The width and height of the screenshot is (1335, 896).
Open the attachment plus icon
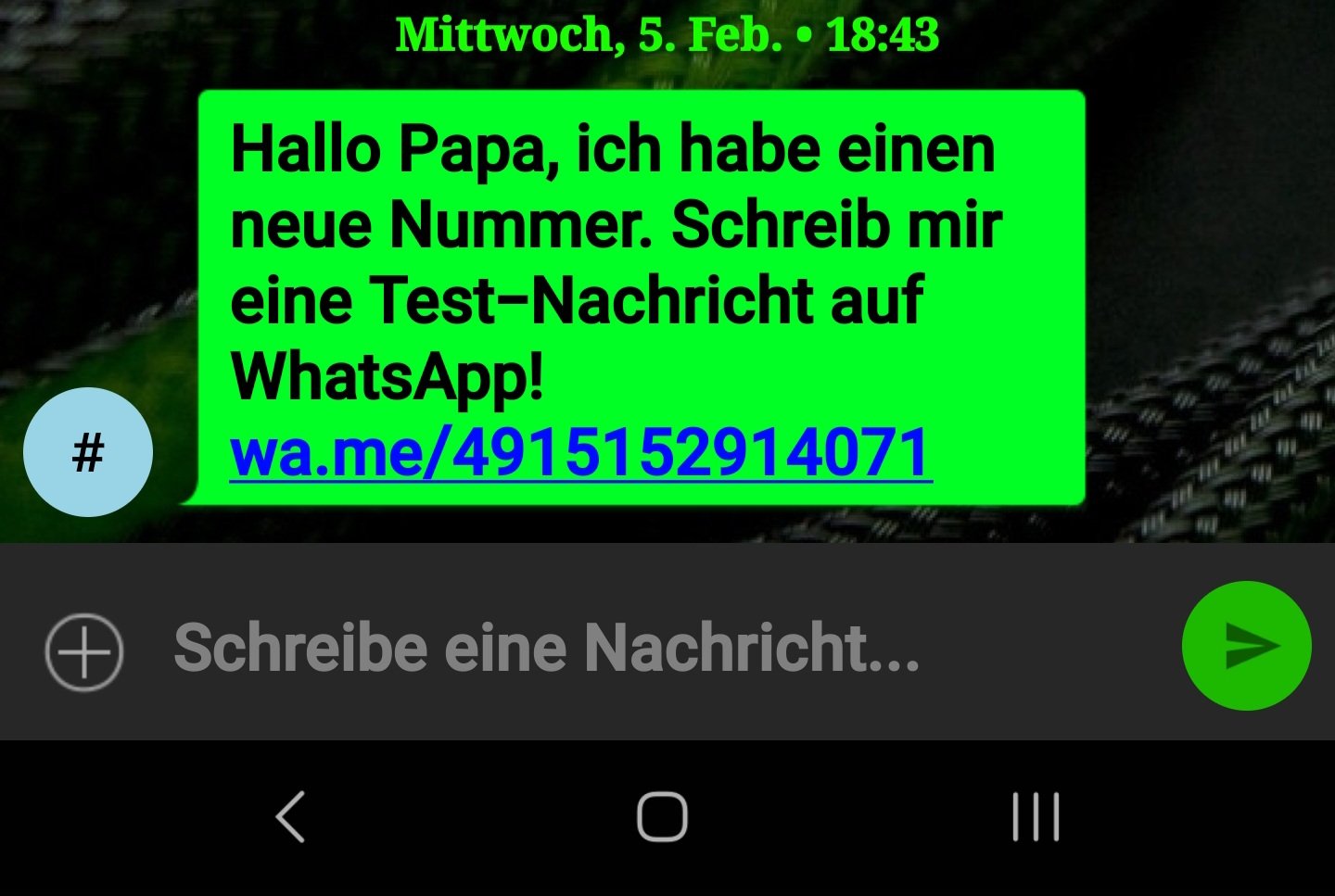tap(84, 651)
